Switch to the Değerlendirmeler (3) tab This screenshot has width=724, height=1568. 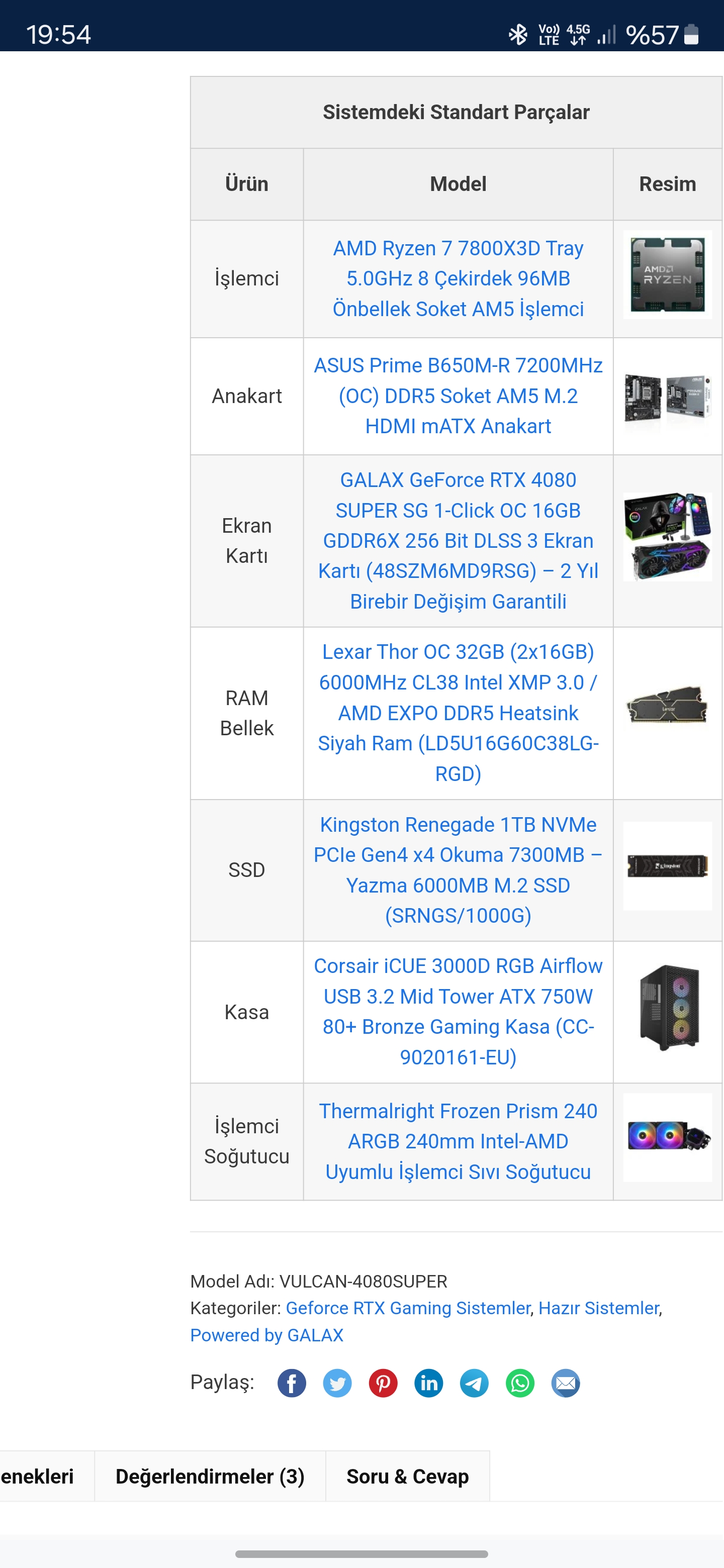pyautogui.click(x=210, y=1476)
